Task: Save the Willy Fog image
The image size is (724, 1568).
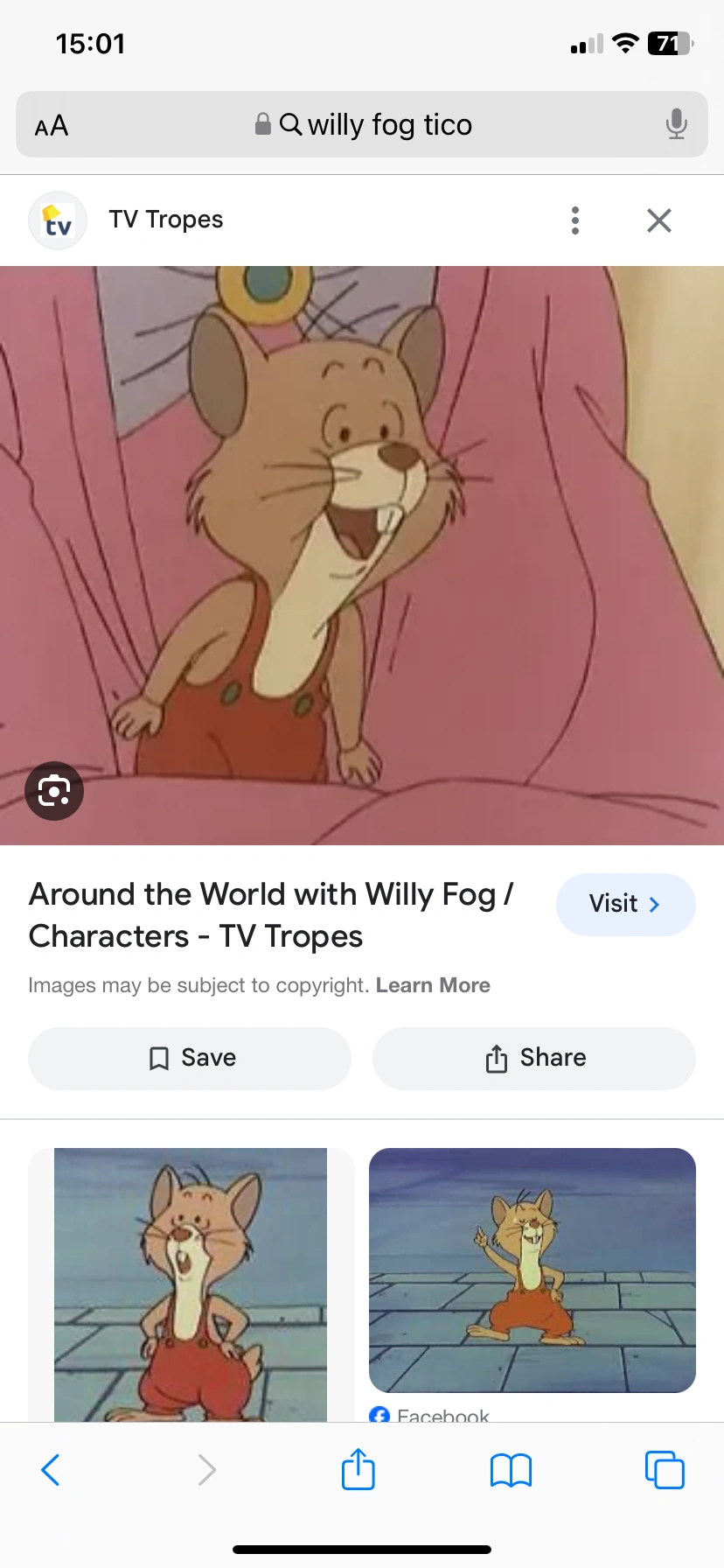Action: coord(189,1058)
